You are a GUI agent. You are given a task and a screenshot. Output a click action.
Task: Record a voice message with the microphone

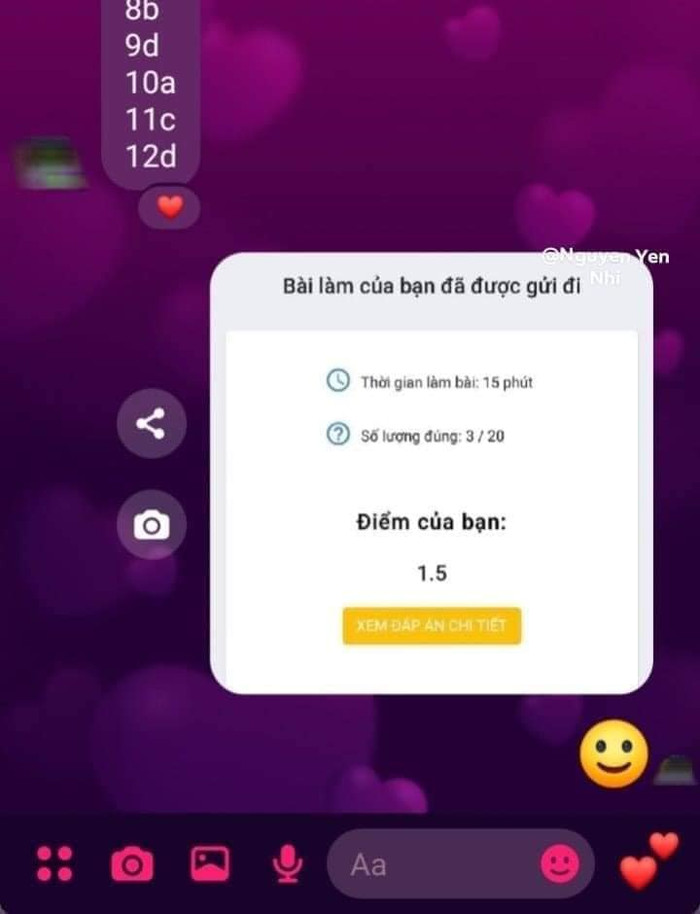[289, 863]
